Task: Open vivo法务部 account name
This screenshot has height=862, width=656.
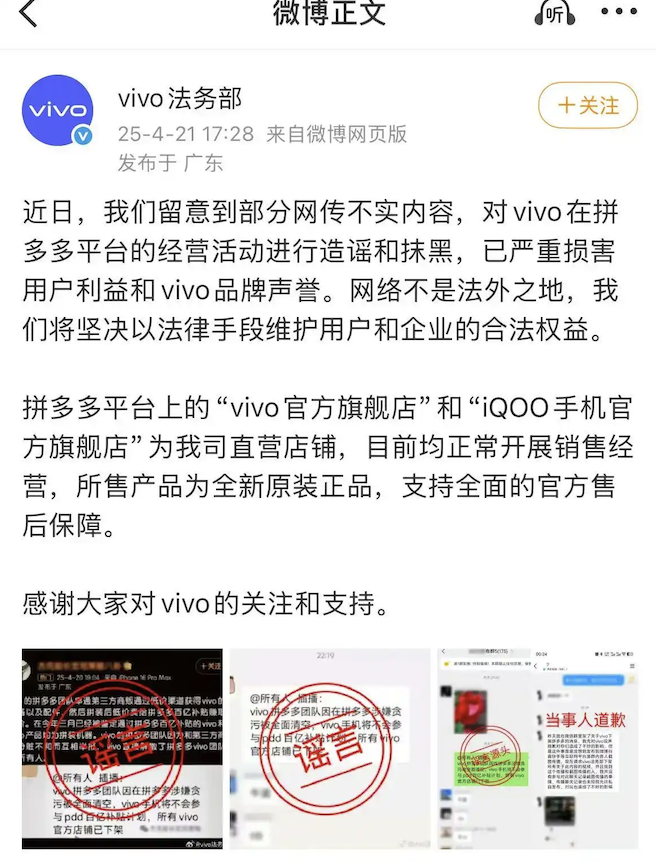Action: (180, 99)
